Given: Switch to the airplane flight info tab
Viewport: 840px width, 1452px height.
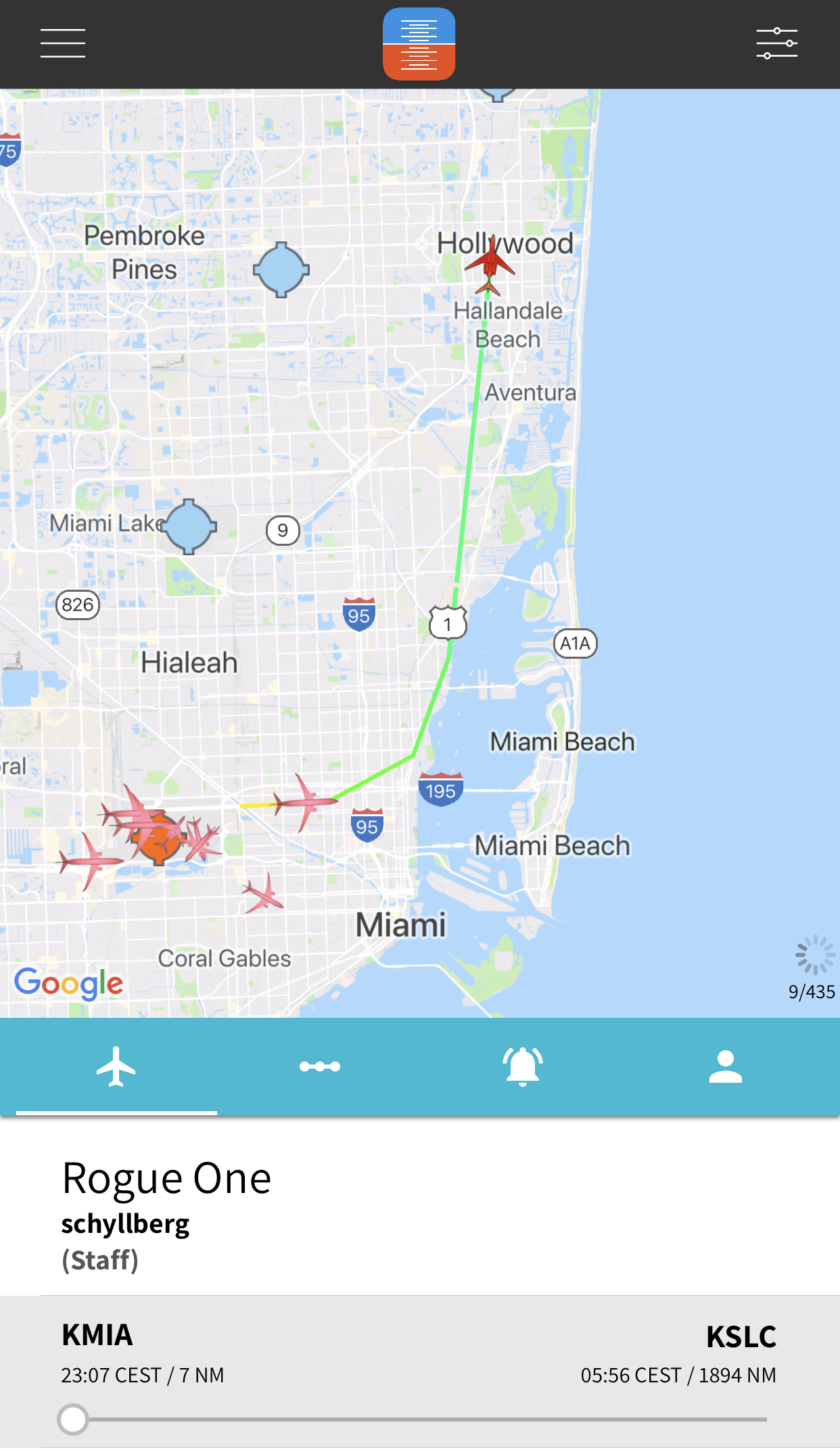Looking at the screenshot, I should click(116, 1067).
